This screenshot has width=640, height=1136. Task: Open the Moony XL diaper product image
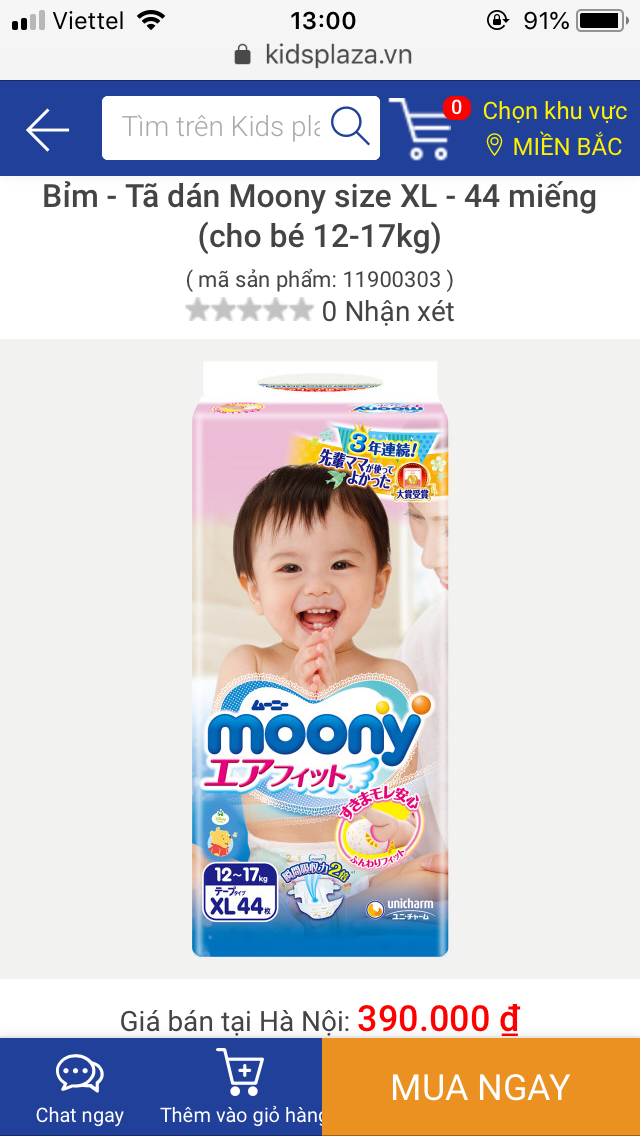320,659
